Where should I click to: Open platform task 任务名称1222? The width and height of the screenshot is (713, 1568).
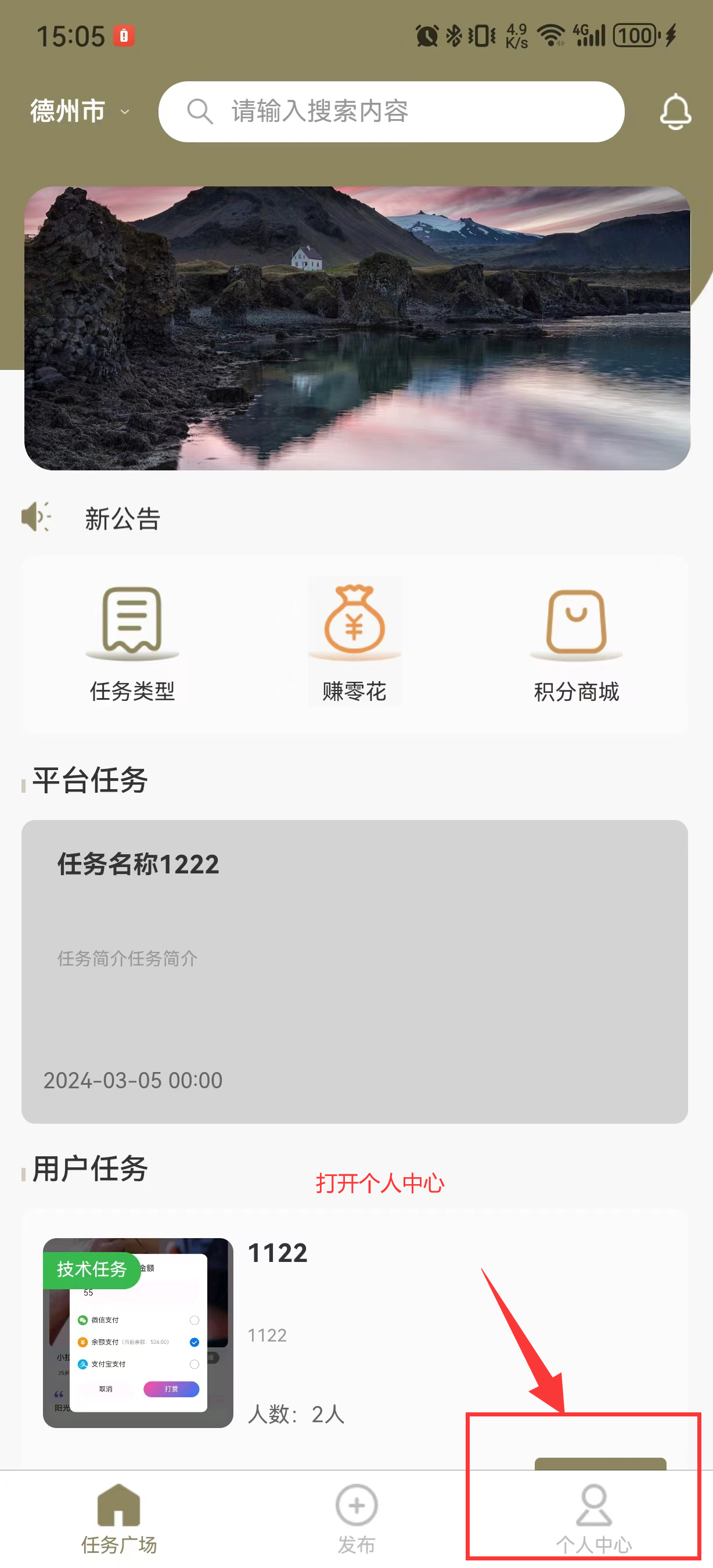(x=354, y=970)
